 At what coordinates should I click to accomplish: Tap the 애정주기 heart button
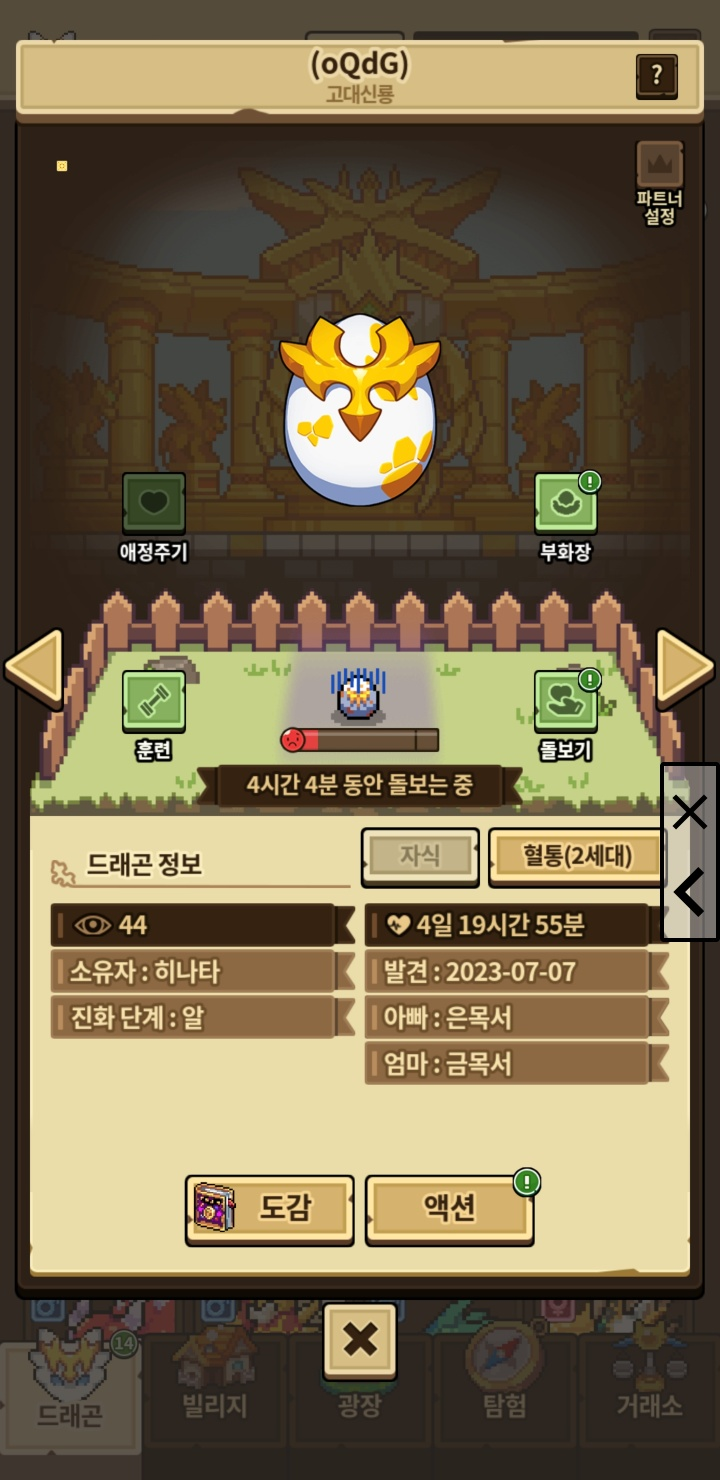point(154,504)
